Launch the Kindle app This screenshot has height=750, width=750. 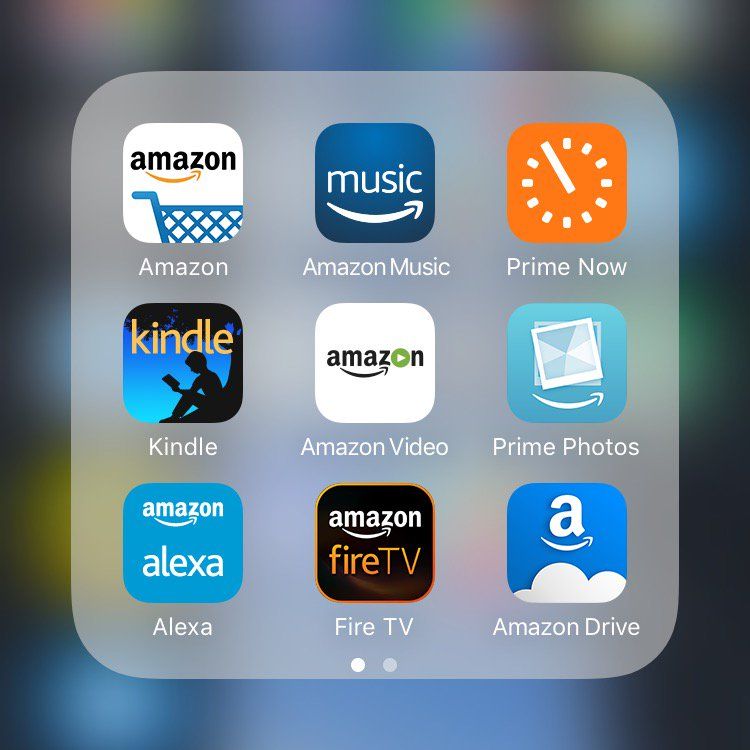183,363
